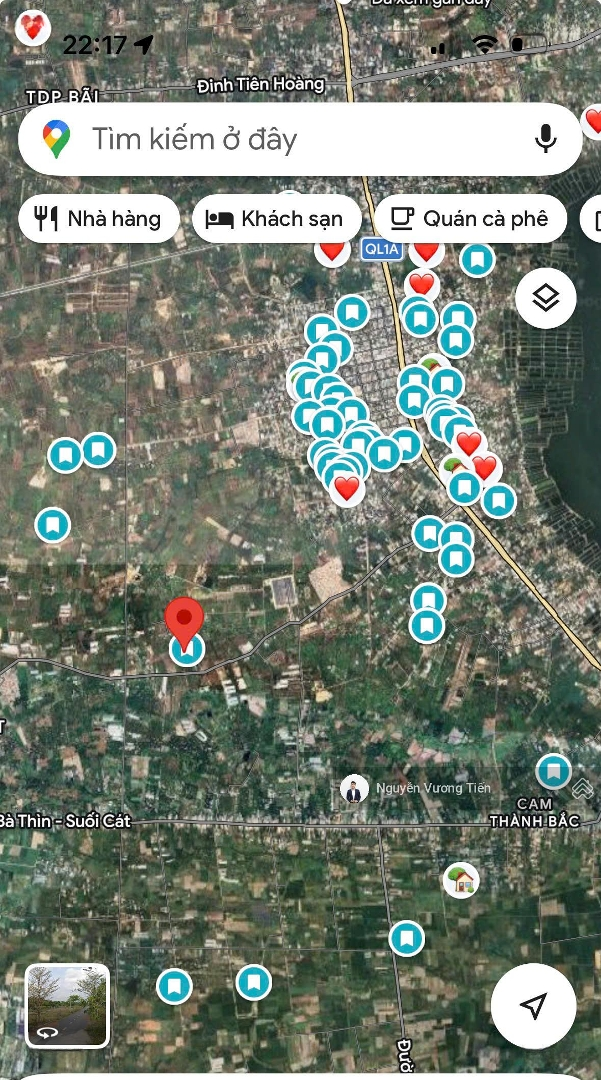
Task: Start voice search with the microphone
Action: point(545,139)
